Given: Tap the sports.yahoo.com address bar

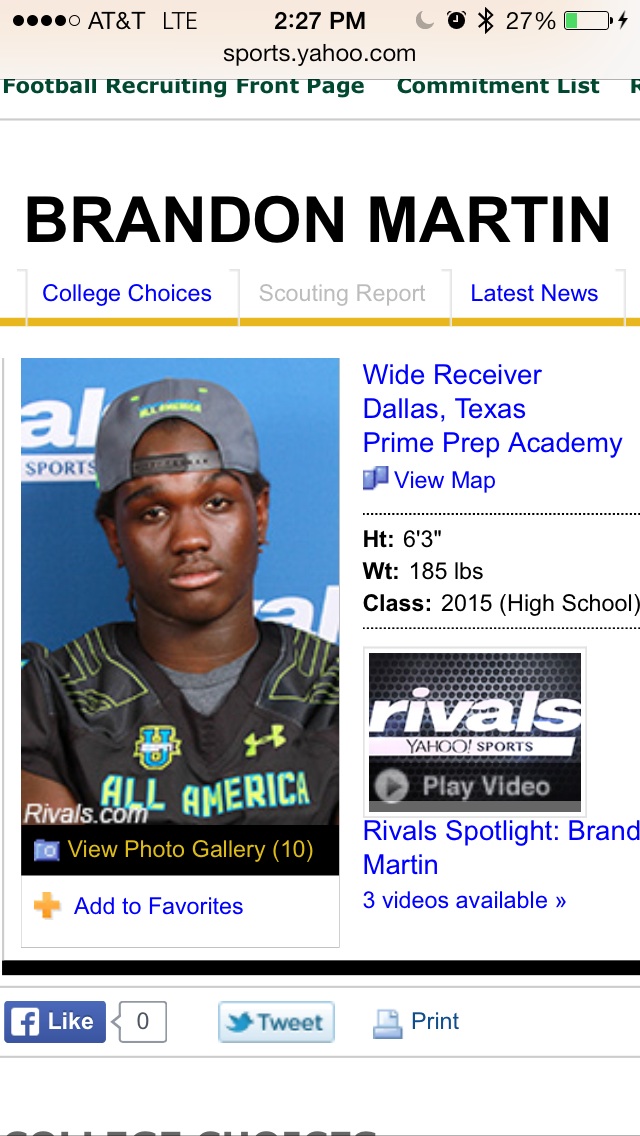Looking at the screenshot, I should pyautogui.click(x=320, y=53).
